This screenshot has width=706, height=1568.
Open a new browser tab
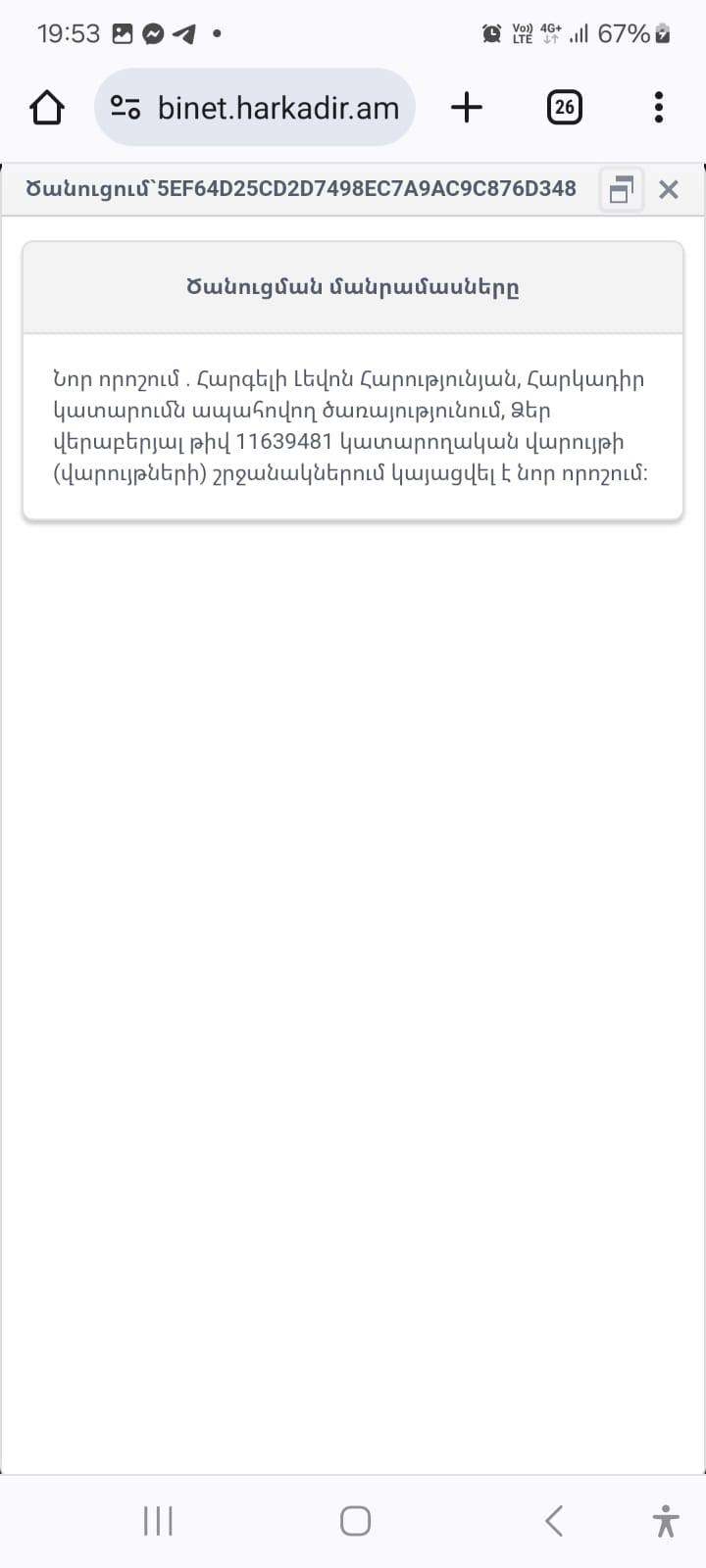(467, 107)
